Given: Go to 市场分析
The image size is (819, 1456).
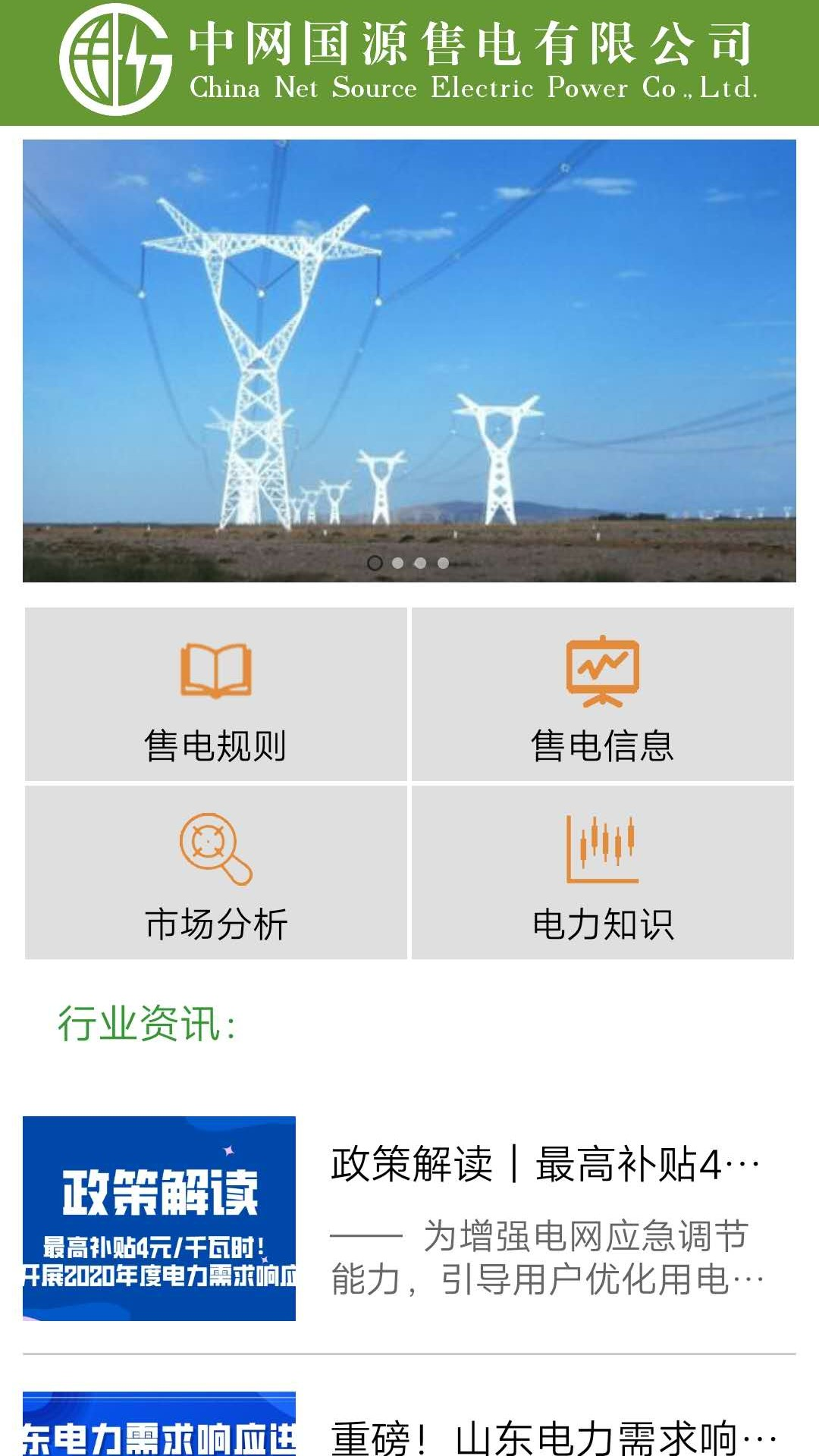Looking at the screenshot, I should click(216, 872).
